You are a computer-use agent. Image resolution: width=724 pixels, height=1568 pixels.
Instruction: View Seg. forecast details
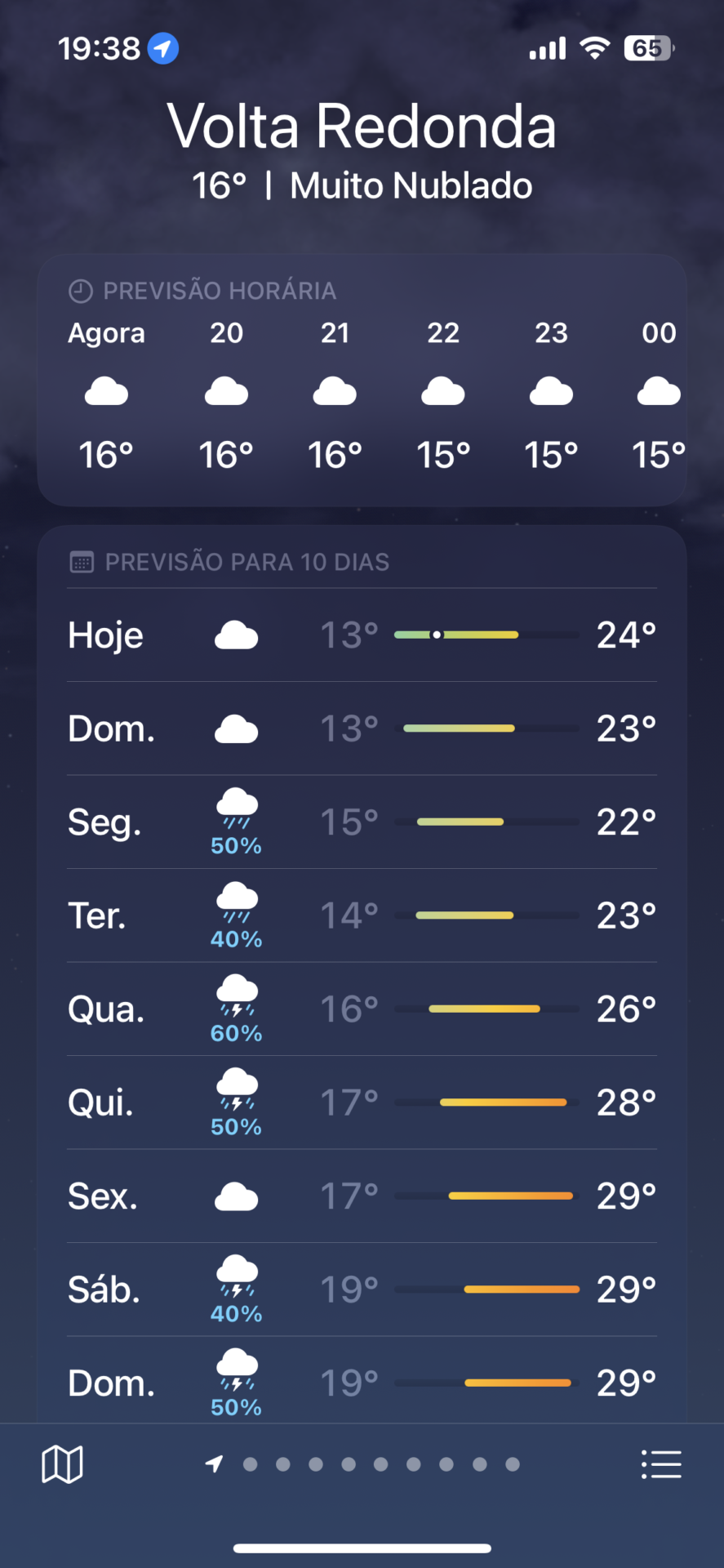pyautogui.click(x=362, y=822)
